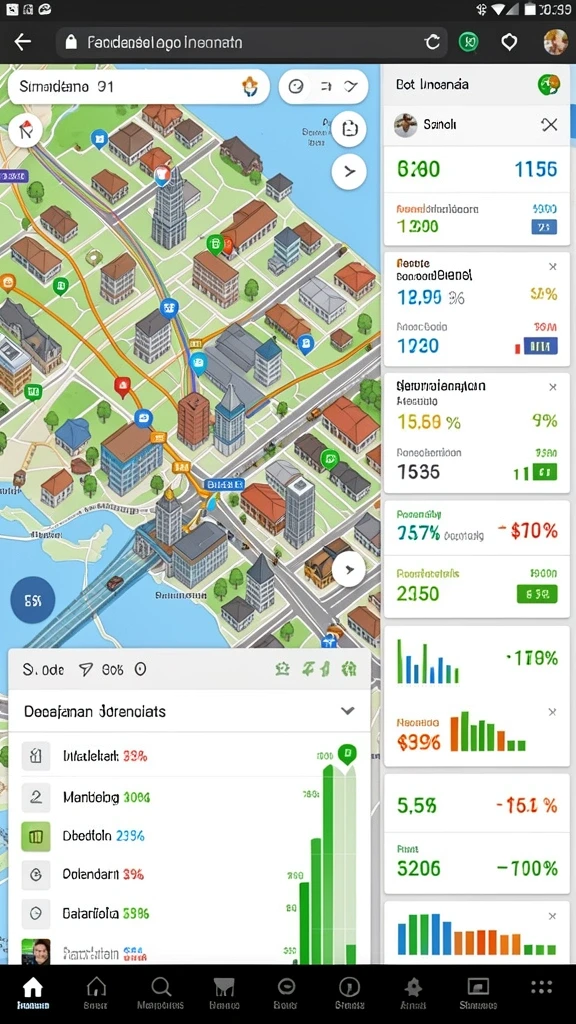Open the profile avatar in the top bar
Image resolution: width=576 pixels, height=1024 pixels.
click(x=555, y=42)
